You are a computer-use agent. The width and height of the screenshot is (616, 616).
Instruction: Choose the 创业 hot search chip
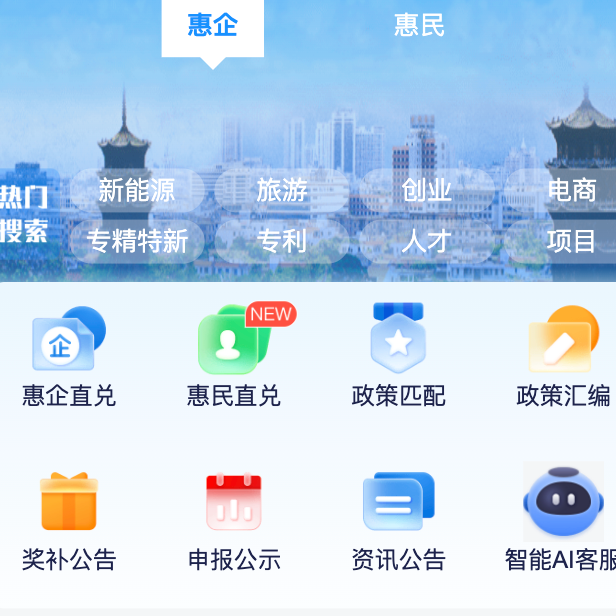tap(427, 190)
